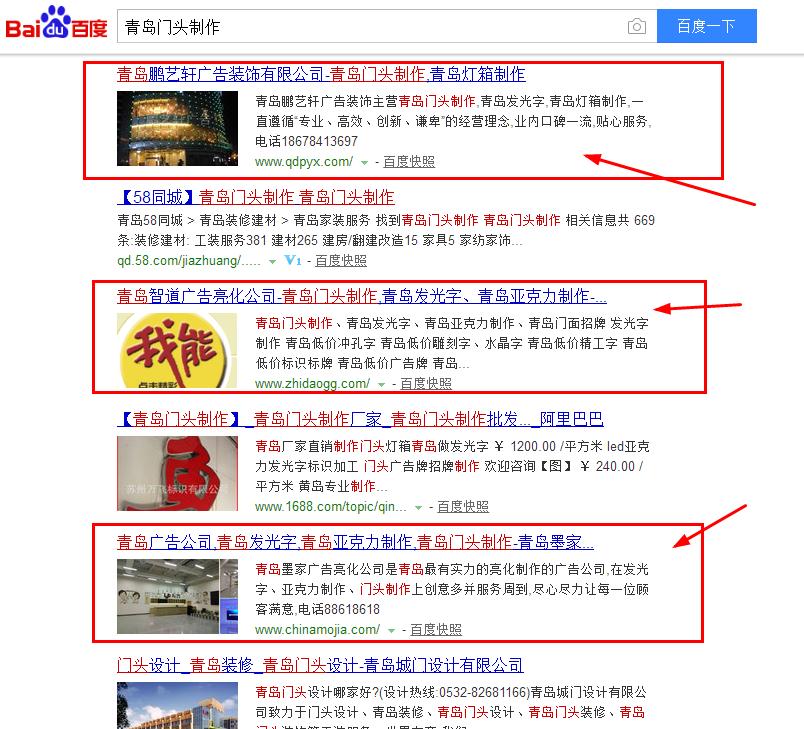
Task: Open the 阿里巴巴 青岛门头制作厂家 result
Action: (x=360, y=419)
